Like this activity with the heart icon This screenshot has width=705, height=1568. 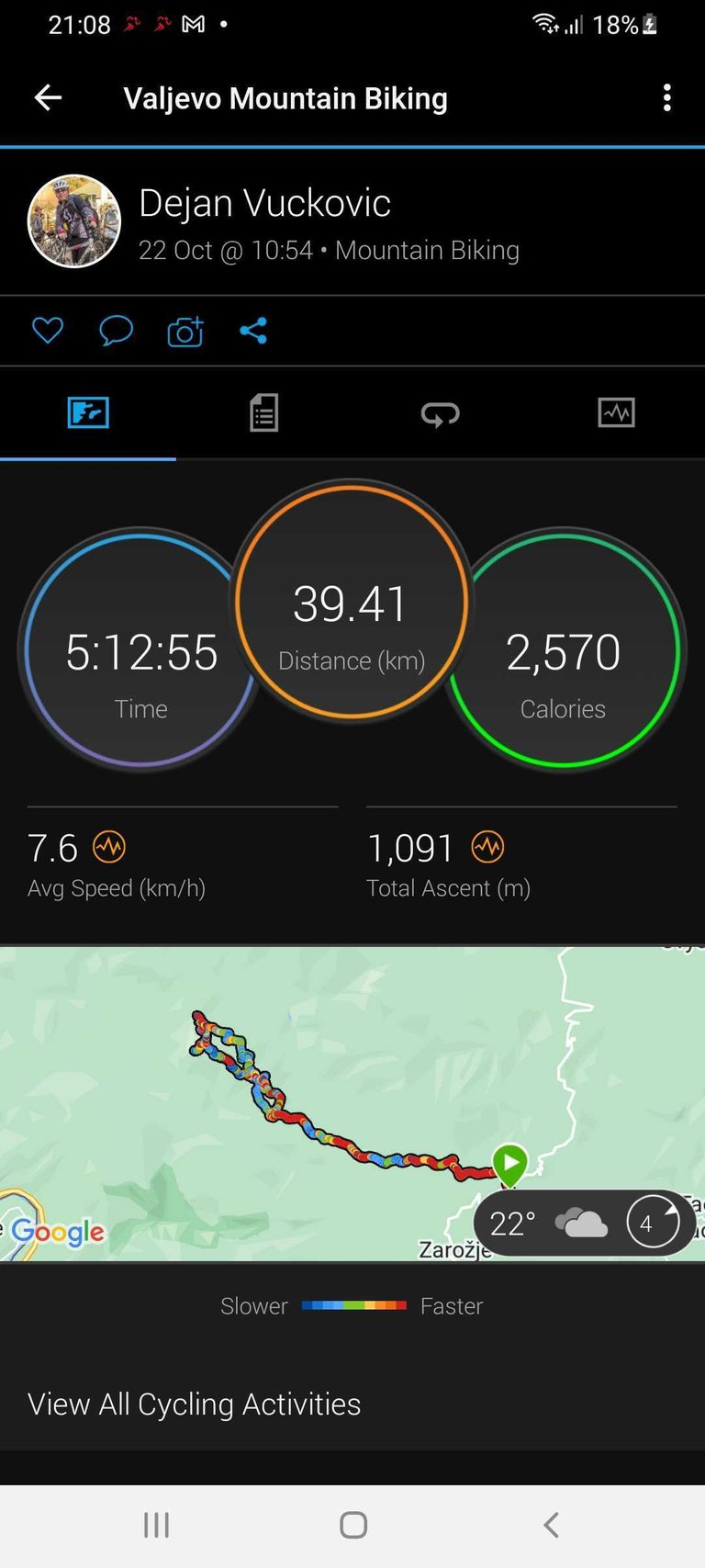click(48, 330)
